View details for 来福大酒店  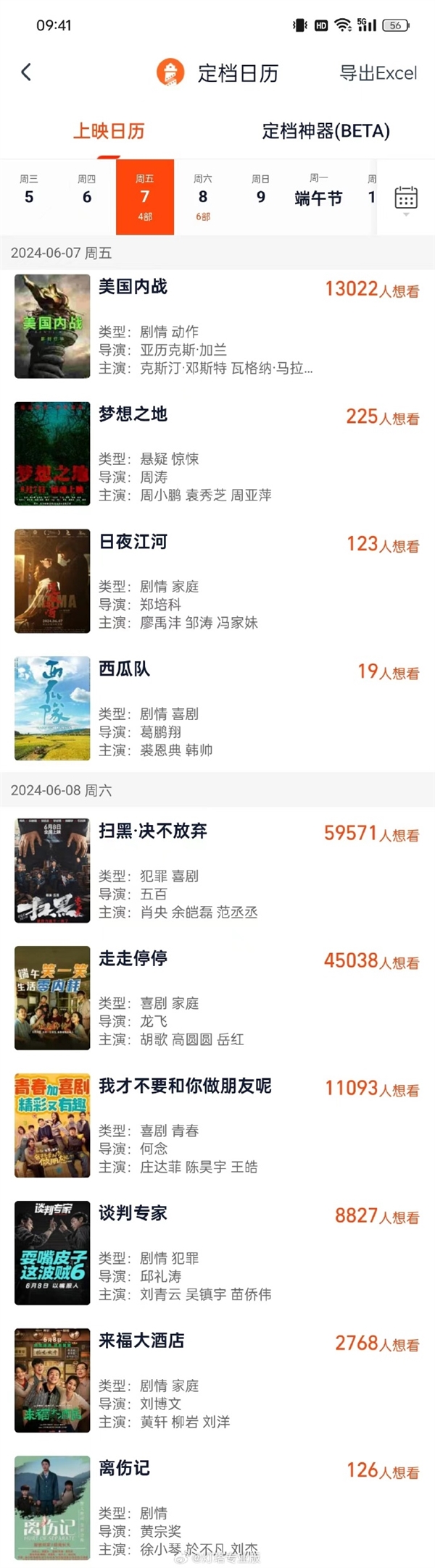(141, 1341)
